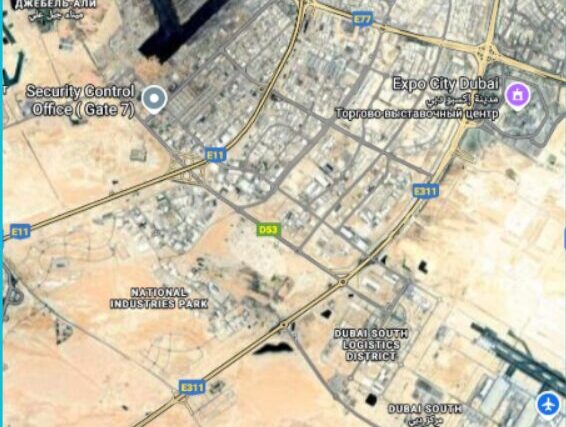
Task: Open the Security Control Office (Gate 7) pin
Action: (x=154, y=99)
